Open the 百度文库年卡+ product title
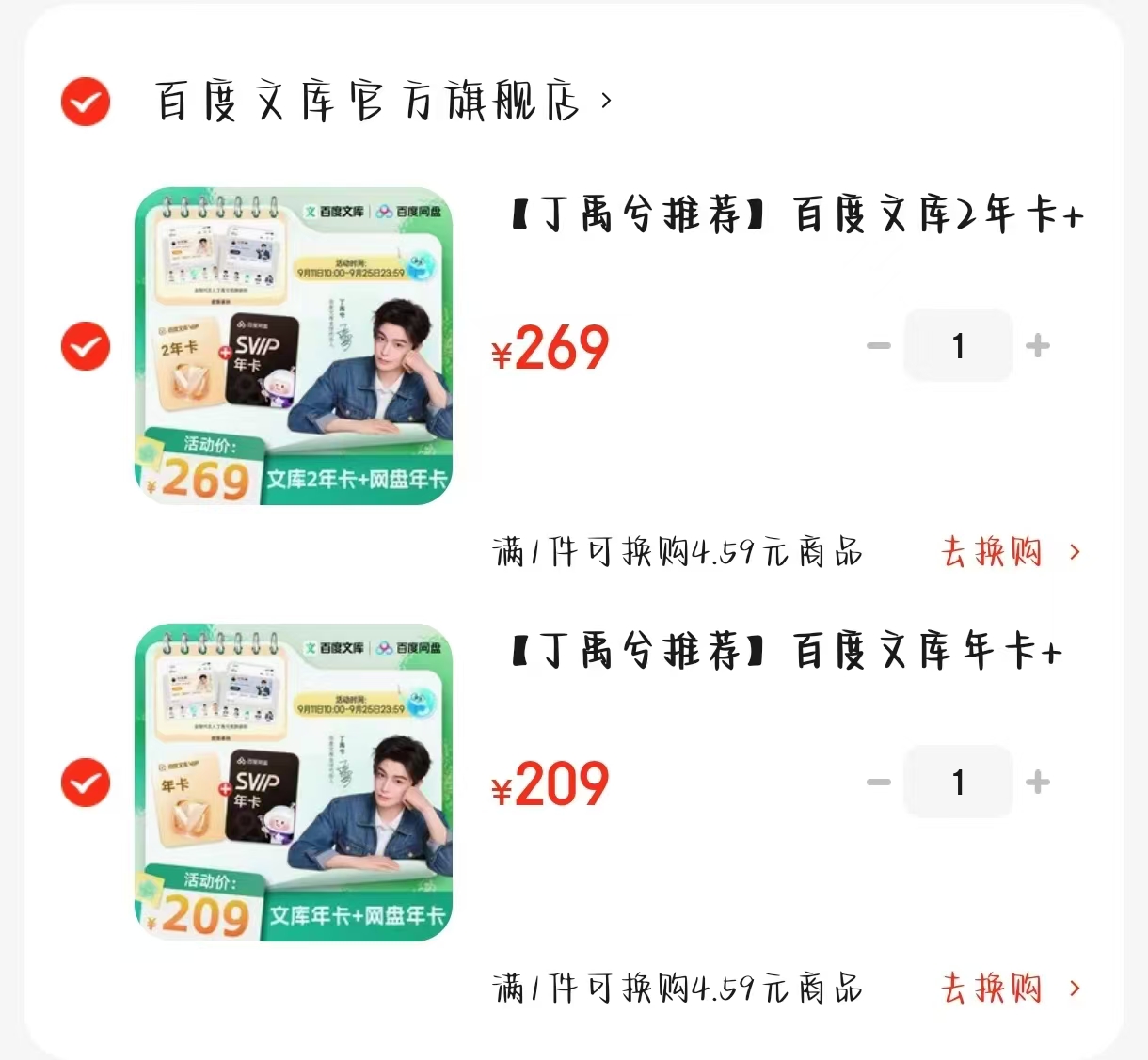Image resolution: width=1148 pixels, height=1060 pixels. 787,652
